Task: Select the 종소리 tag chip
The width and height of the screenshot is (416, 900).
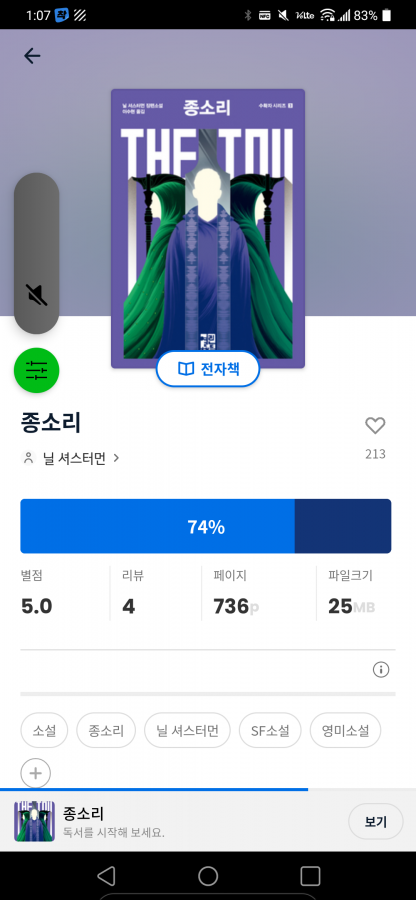Action: coord(106,730)
